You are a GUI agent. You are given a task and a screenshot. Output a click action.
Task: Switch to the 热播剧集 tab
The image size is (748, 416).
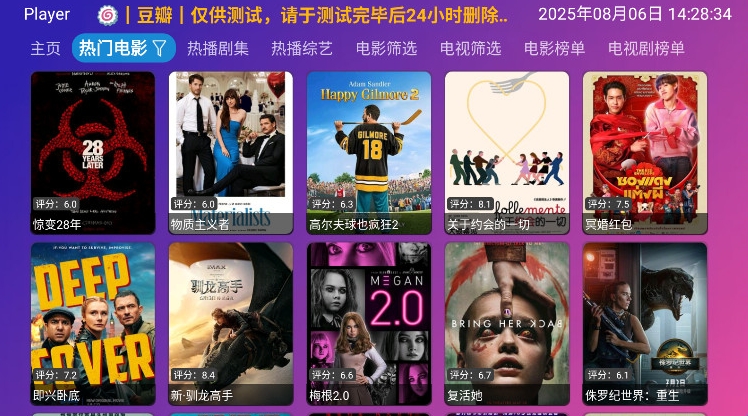click(218, 48)
